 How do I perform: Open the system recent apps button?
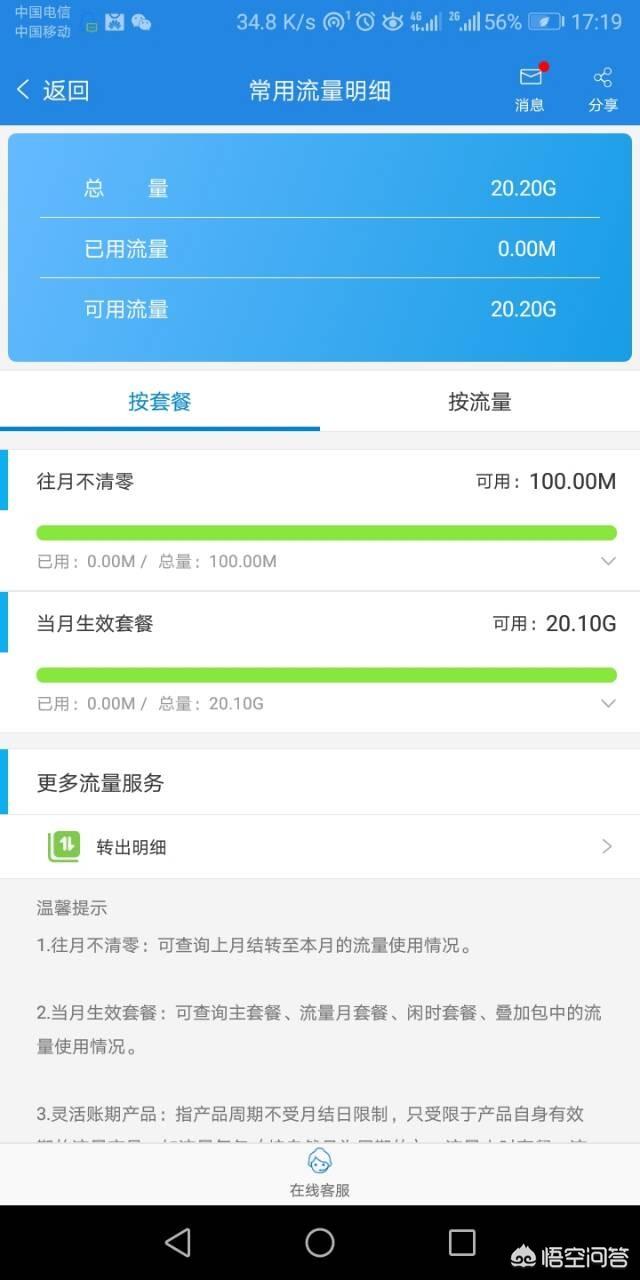tap(462, 1243)
